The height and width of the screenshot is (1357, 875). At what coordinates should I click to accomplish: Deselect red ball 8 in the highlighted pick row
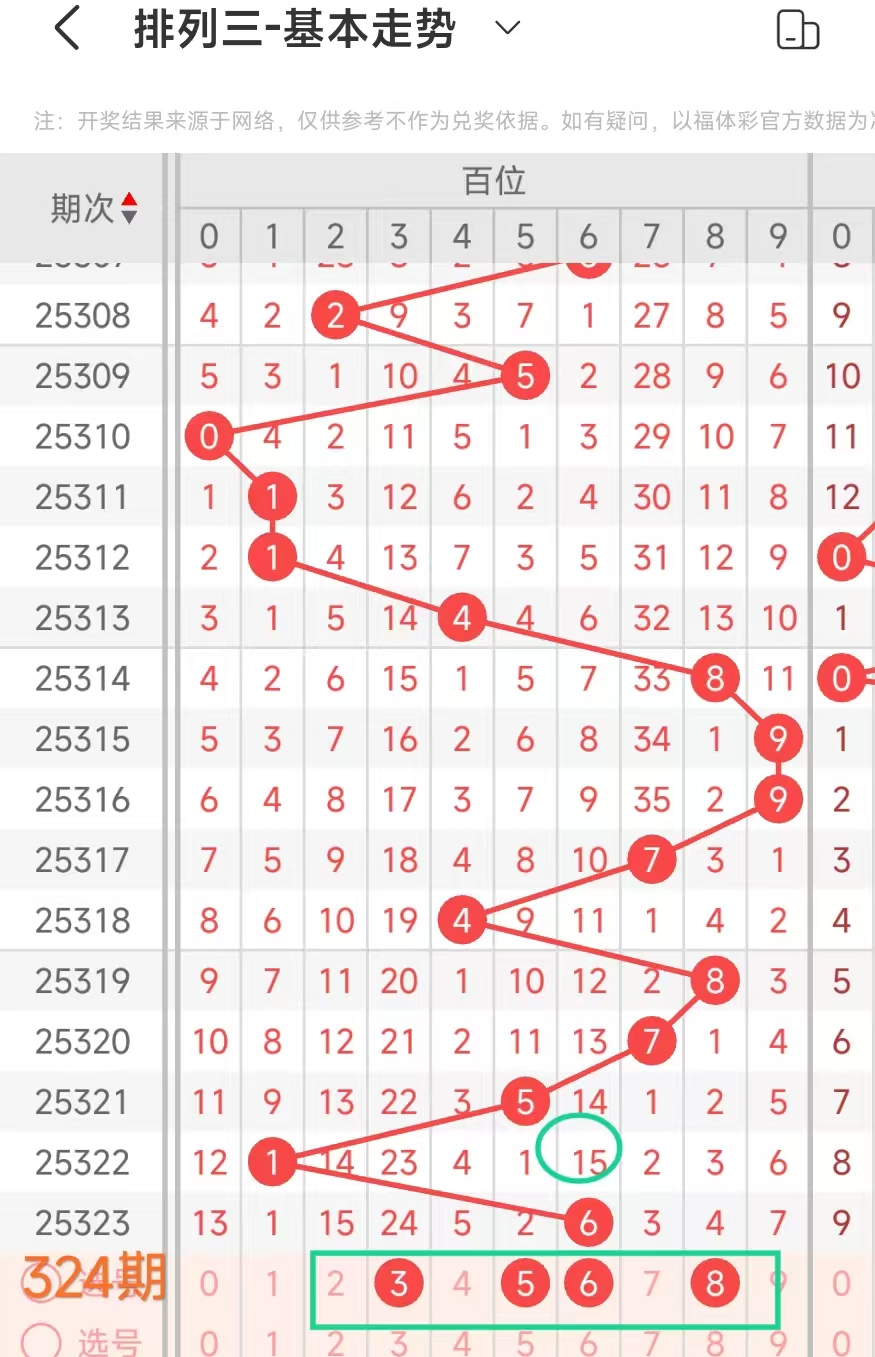714,1283
